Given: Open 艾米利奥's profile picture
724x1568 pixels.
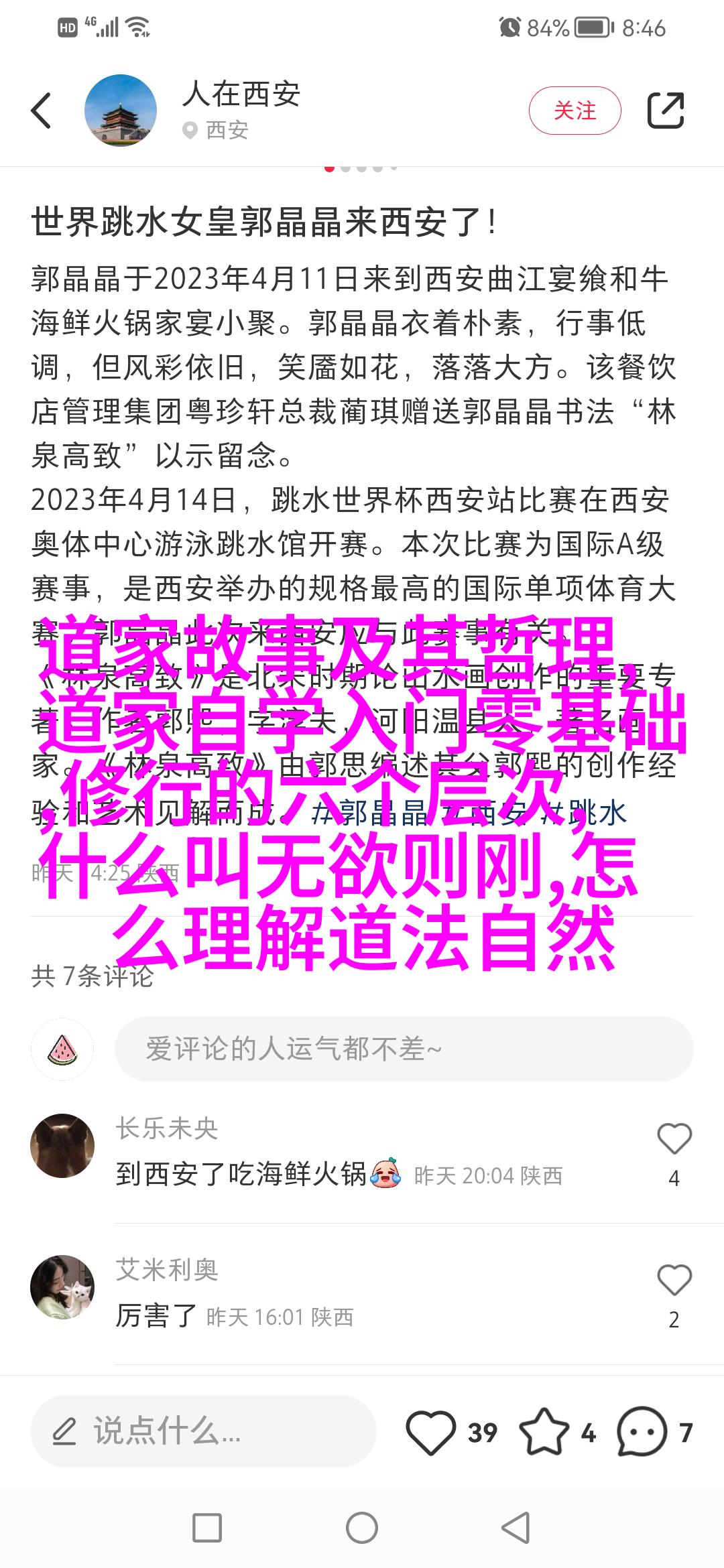Looking at the screenshot, I should [x=62, y=1287].
